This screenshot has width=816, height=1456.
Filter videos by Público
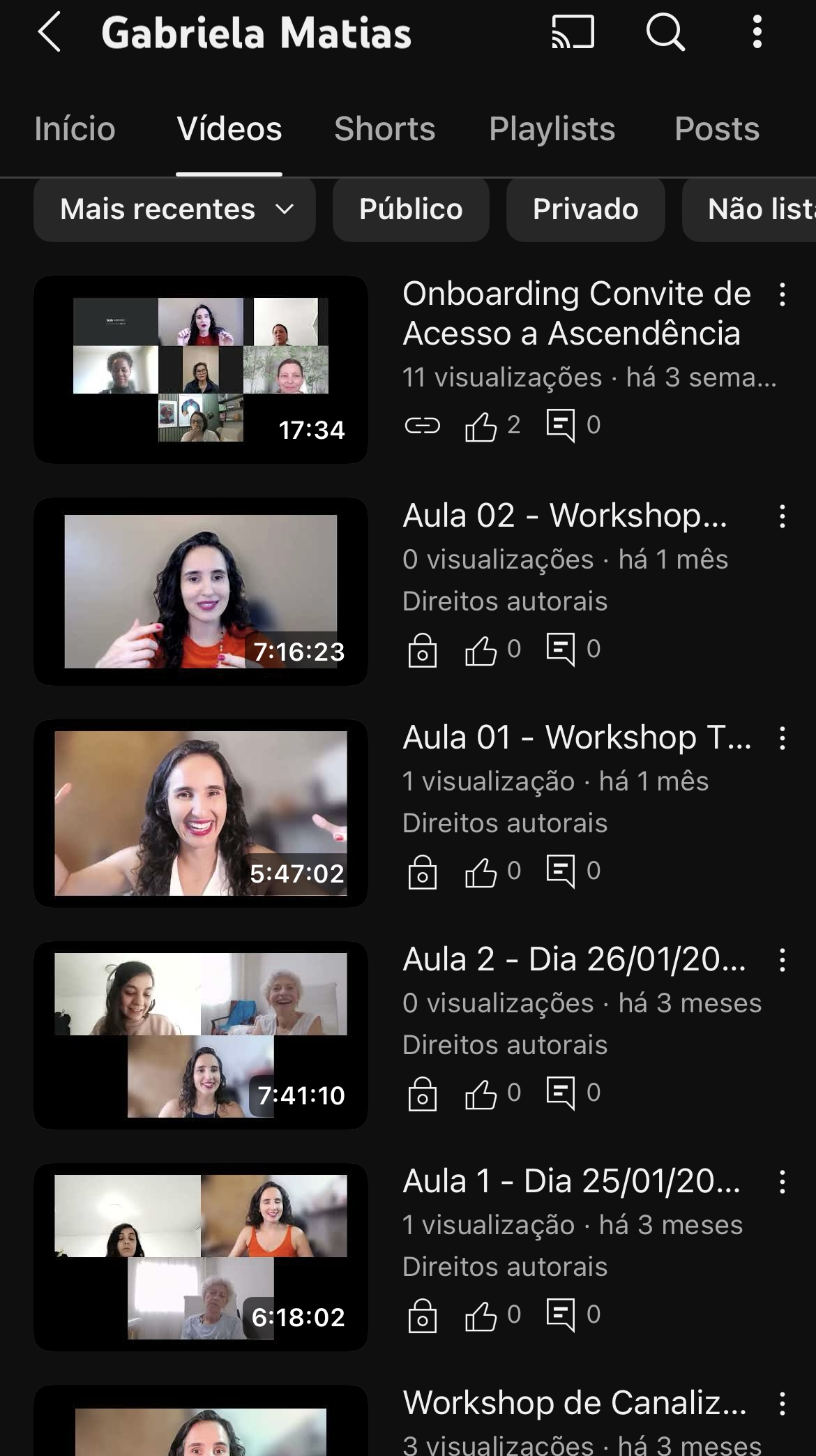coord(411,209)
